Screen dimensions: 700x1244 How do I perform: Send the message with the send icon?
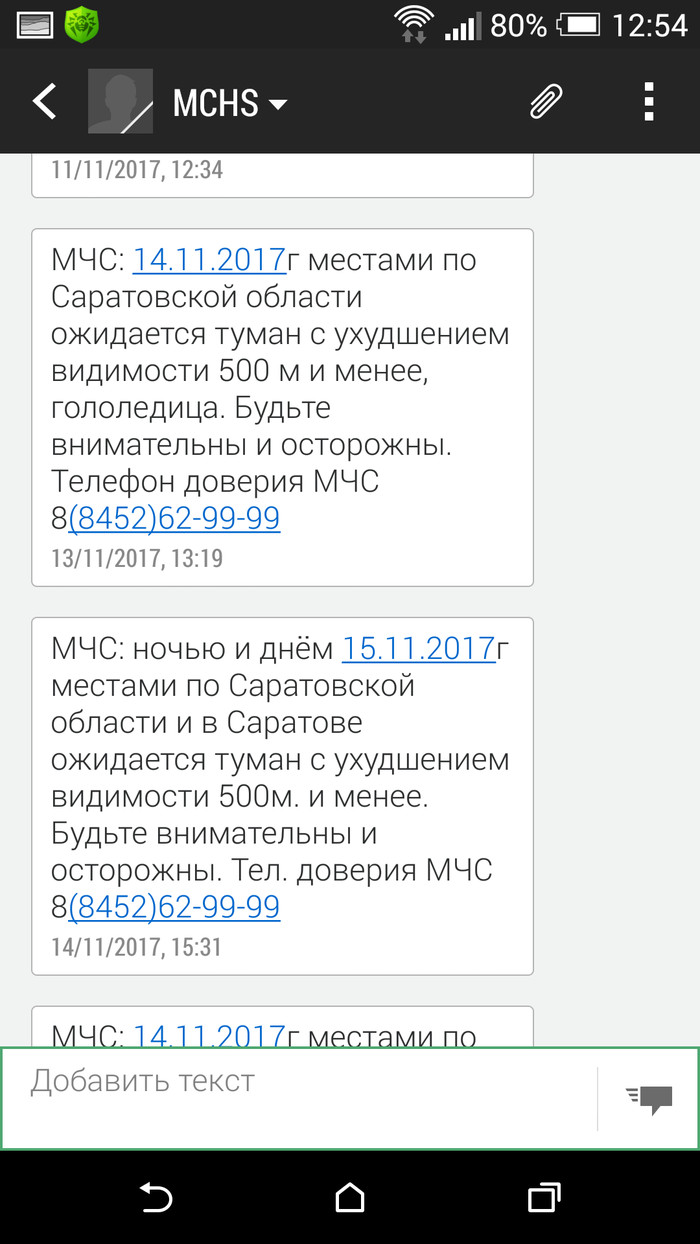pos(649,1099)
